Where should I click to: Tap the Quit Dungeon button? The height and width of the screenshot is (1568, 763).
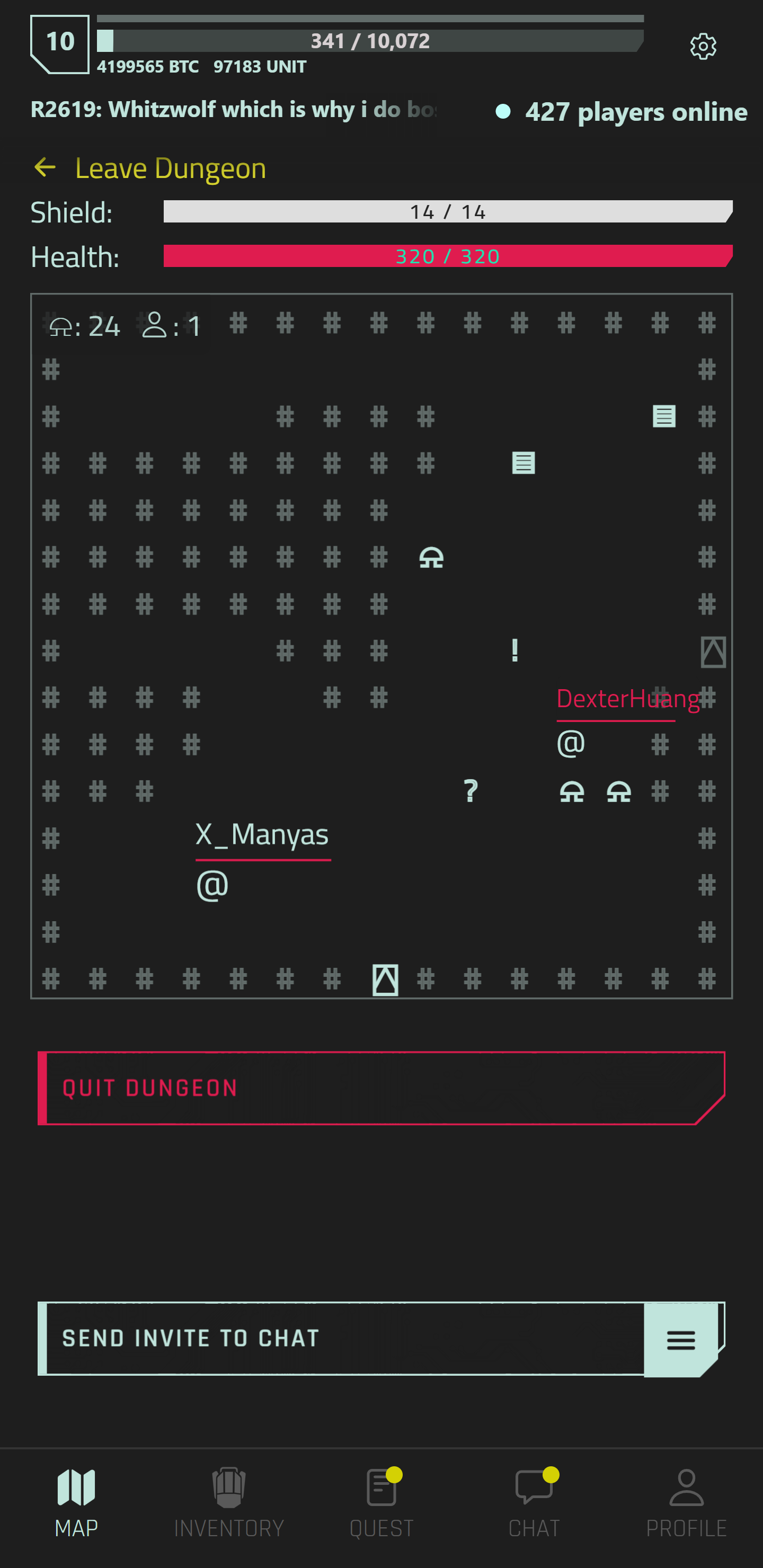[x=381, y=1088]
